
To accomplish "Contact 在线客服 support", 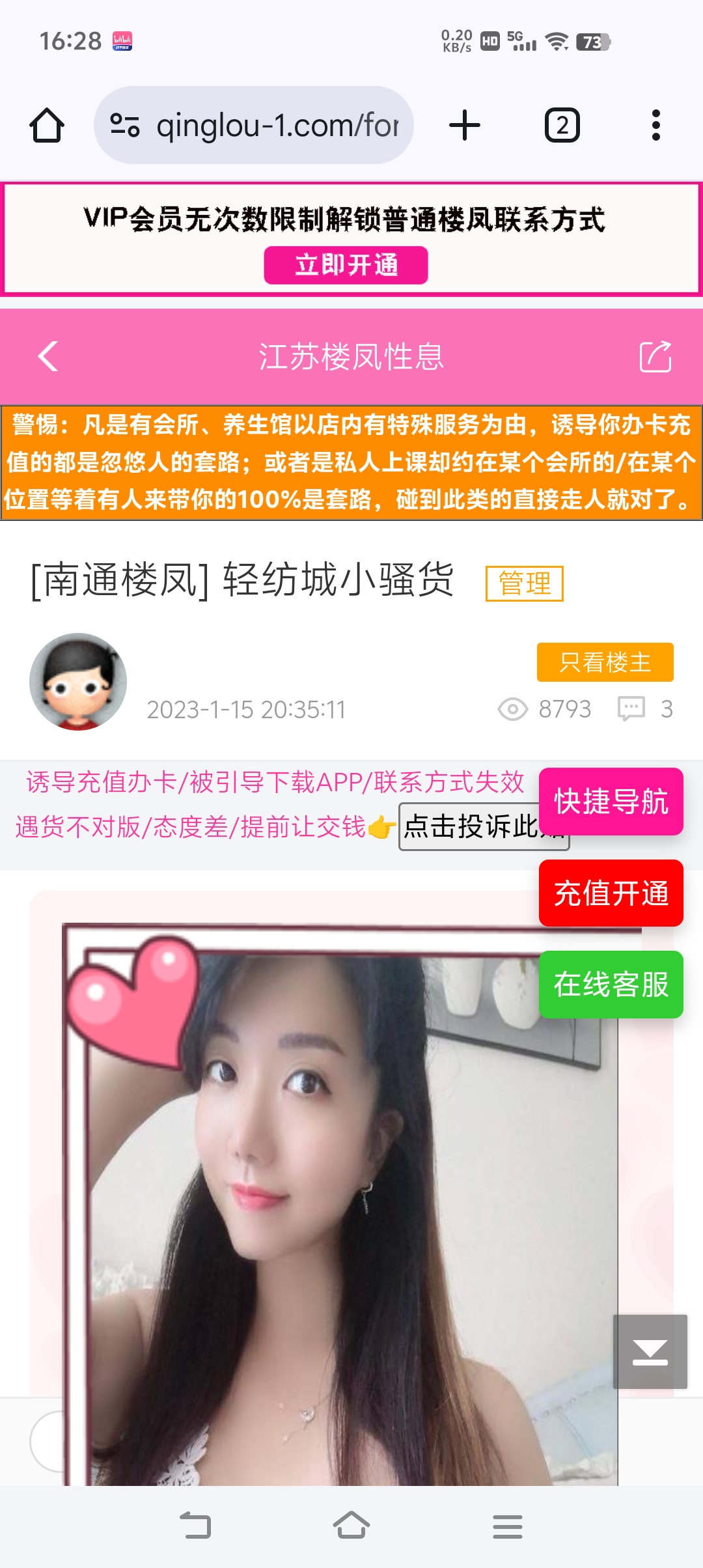I will pos(611,984).
